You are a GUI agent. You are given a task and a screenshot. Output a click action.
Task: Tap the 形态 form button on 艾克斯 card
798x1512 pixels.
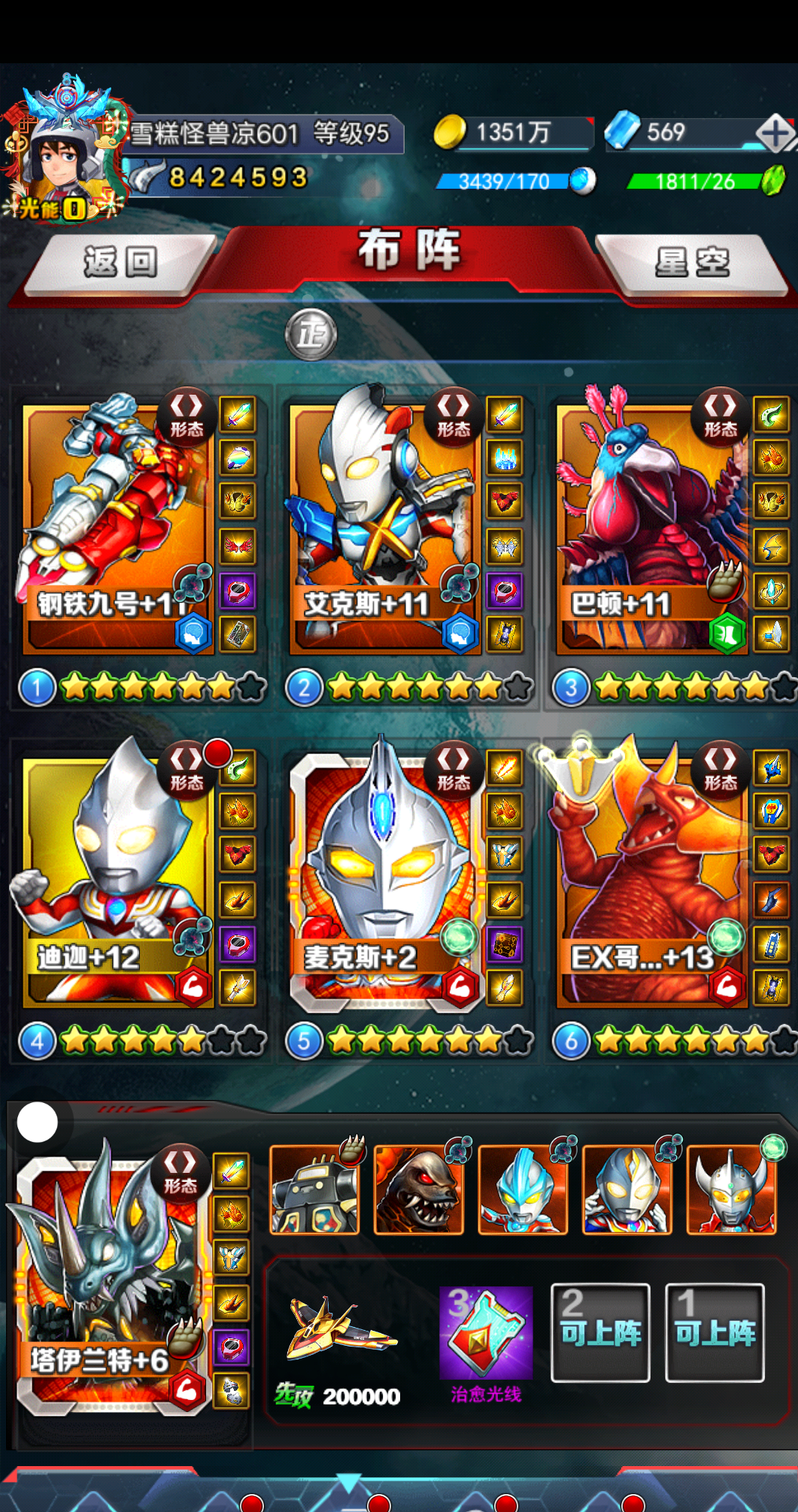click(454, 415)
